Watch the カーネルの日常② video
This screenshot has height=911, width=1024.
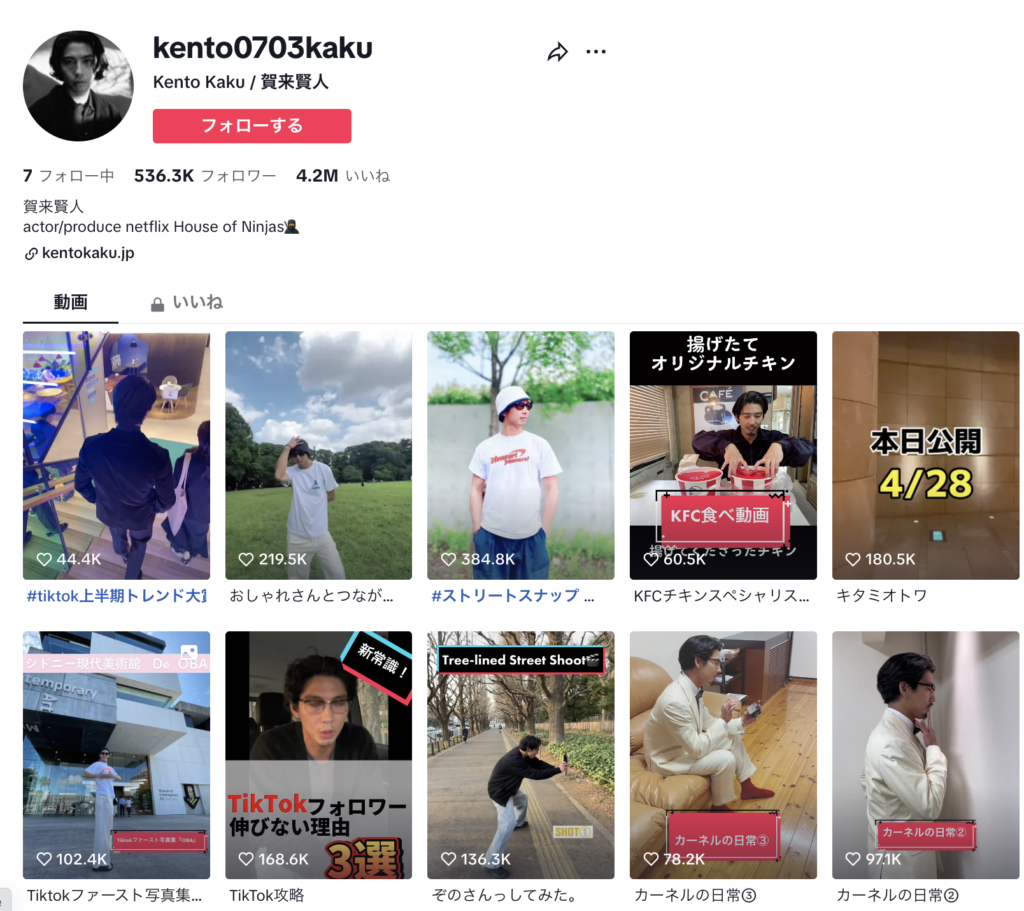pos(925,755)
